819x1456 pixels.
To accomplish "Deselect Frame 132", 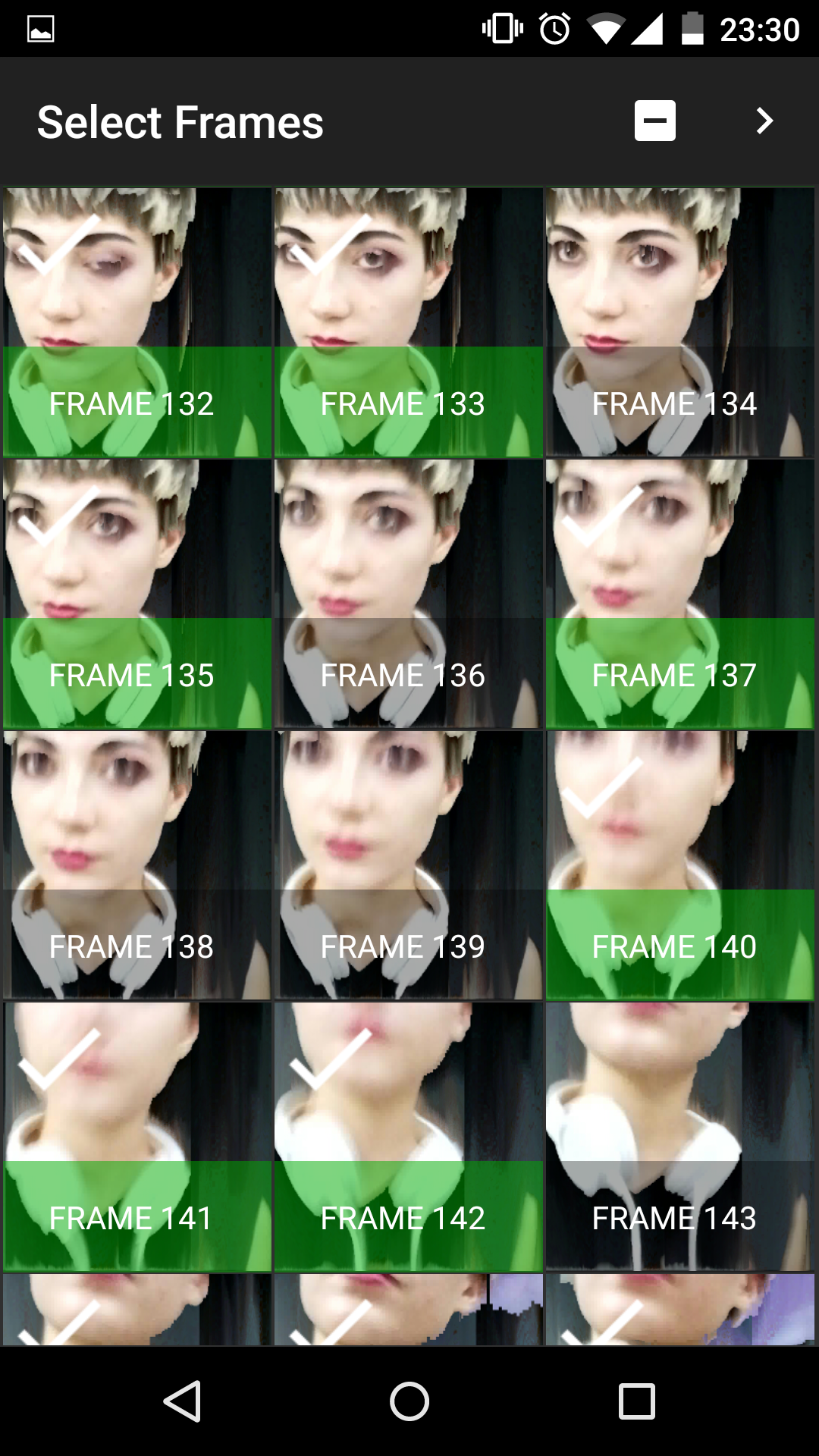I will tap(137, 322).
